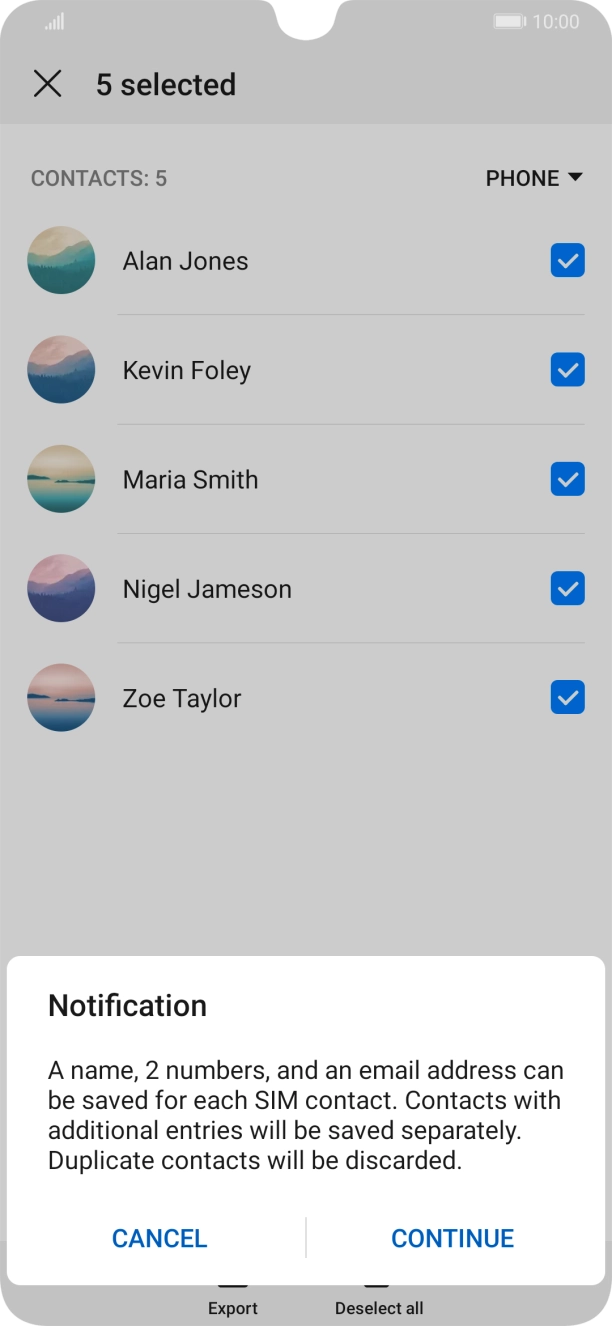The width and height of the screenshot is (612, 1326).
Task: Tap CONTINUE in the Notification dialog
Action: coord(452,1238)
